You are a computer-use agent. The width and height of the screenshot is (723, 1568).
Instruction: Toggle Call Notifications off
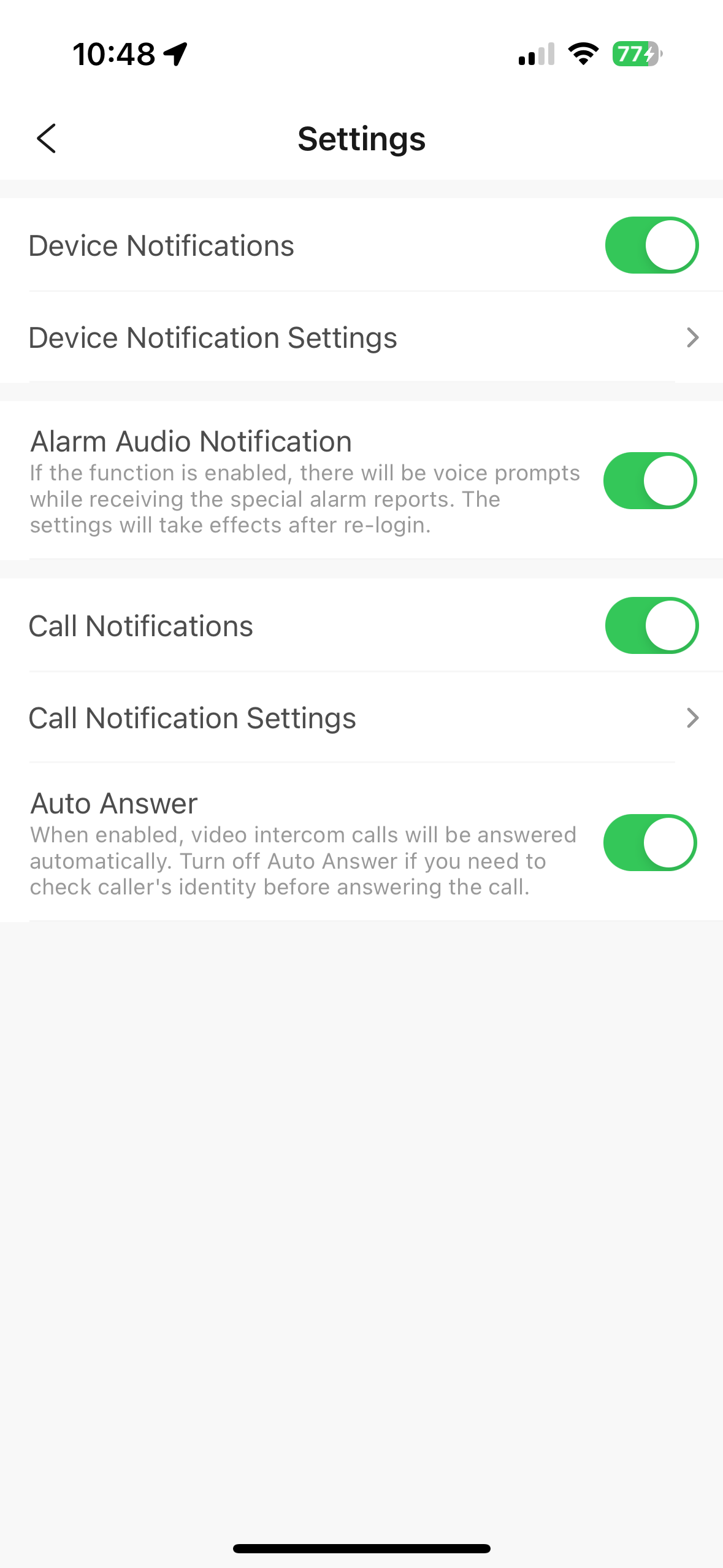pyautogui.click(x=651, y=626)
